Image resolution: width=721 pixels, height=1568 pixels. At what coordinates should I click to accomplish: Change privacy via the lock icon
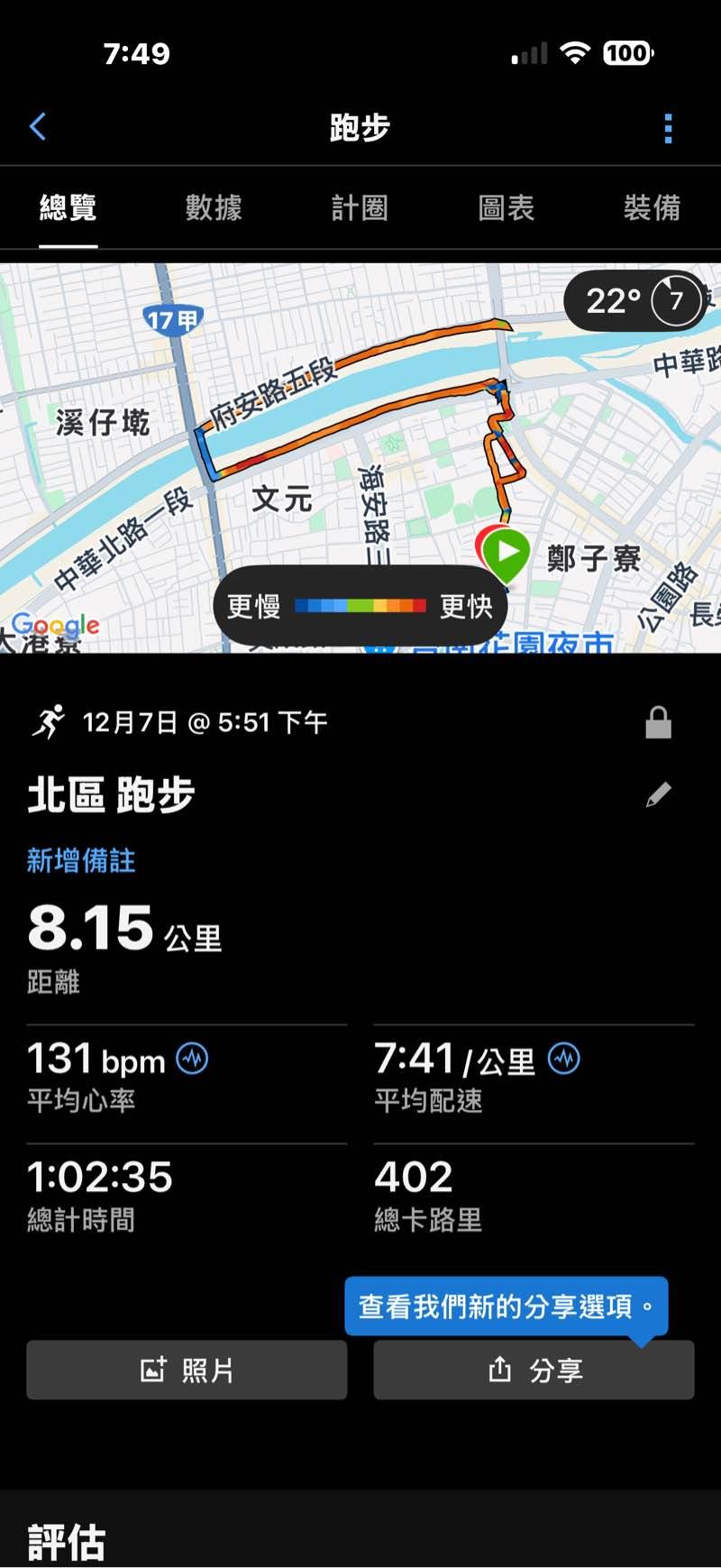coord(659,723)
